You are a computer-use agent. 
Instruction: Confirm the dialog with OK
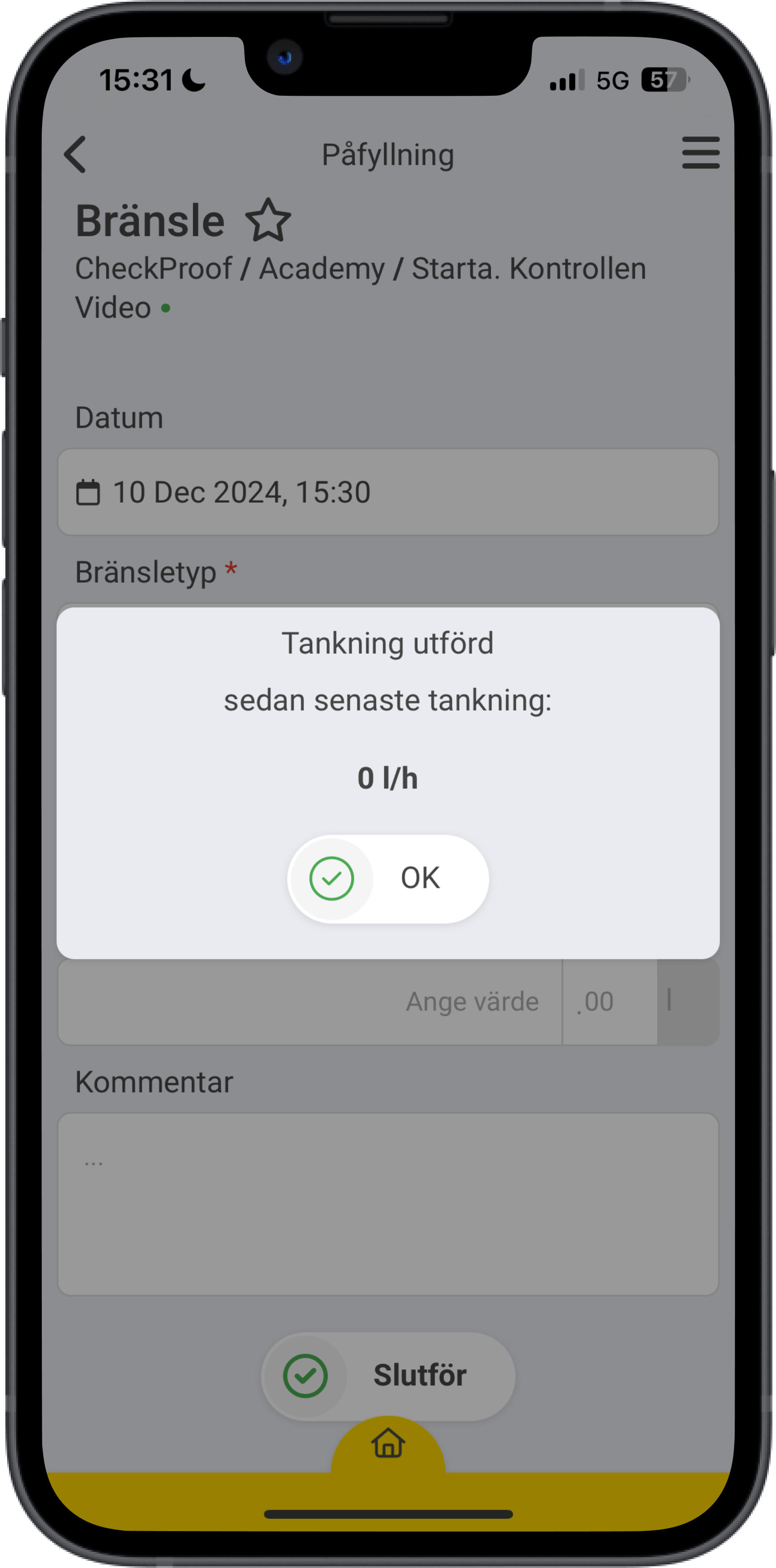(388, 878)
